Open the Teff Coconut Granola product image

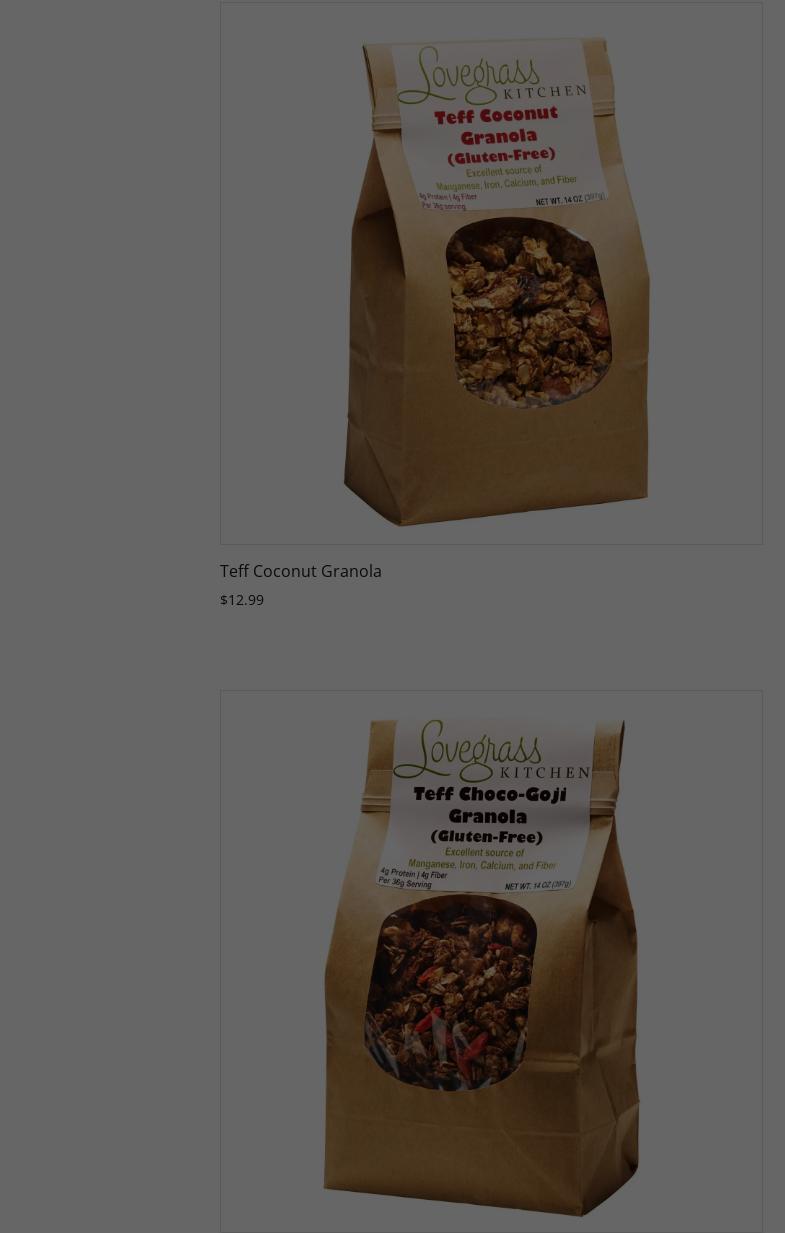tap(491, 273)
